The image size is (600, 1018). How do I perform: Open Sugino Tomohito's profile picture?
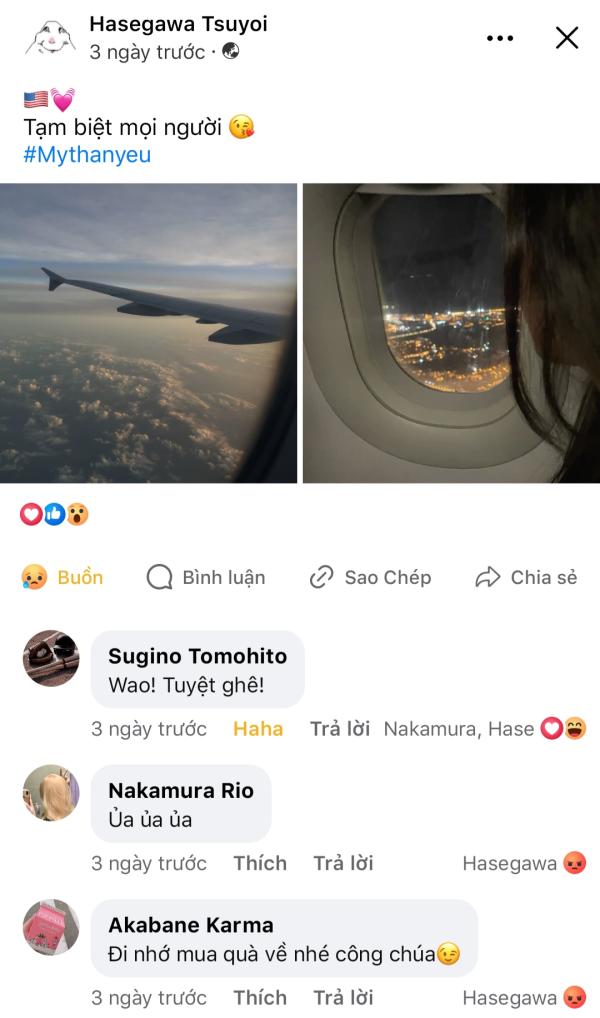[x=51, y=658]
